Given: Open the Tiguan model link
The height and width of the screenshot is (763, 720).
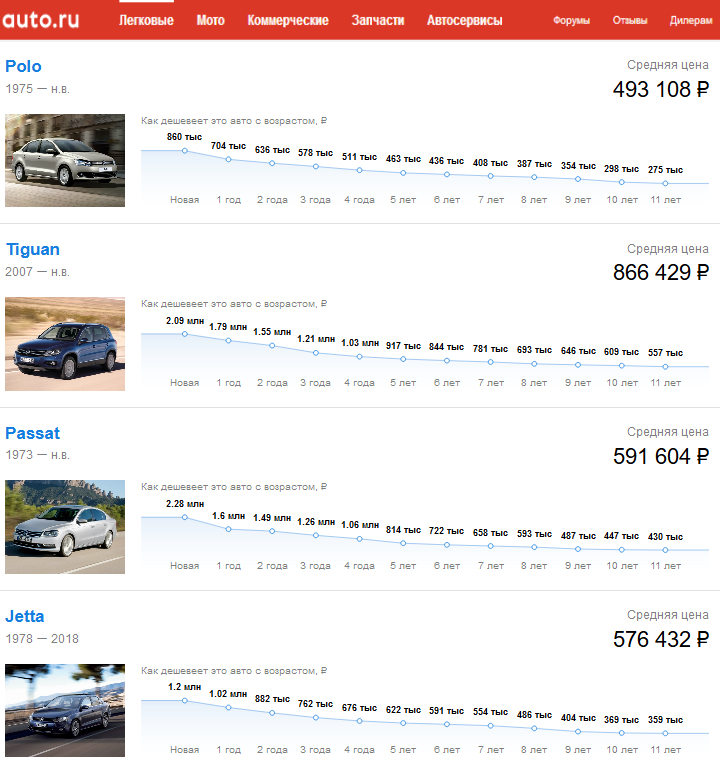Looking at the screenshot, I should tap(33, 250).
